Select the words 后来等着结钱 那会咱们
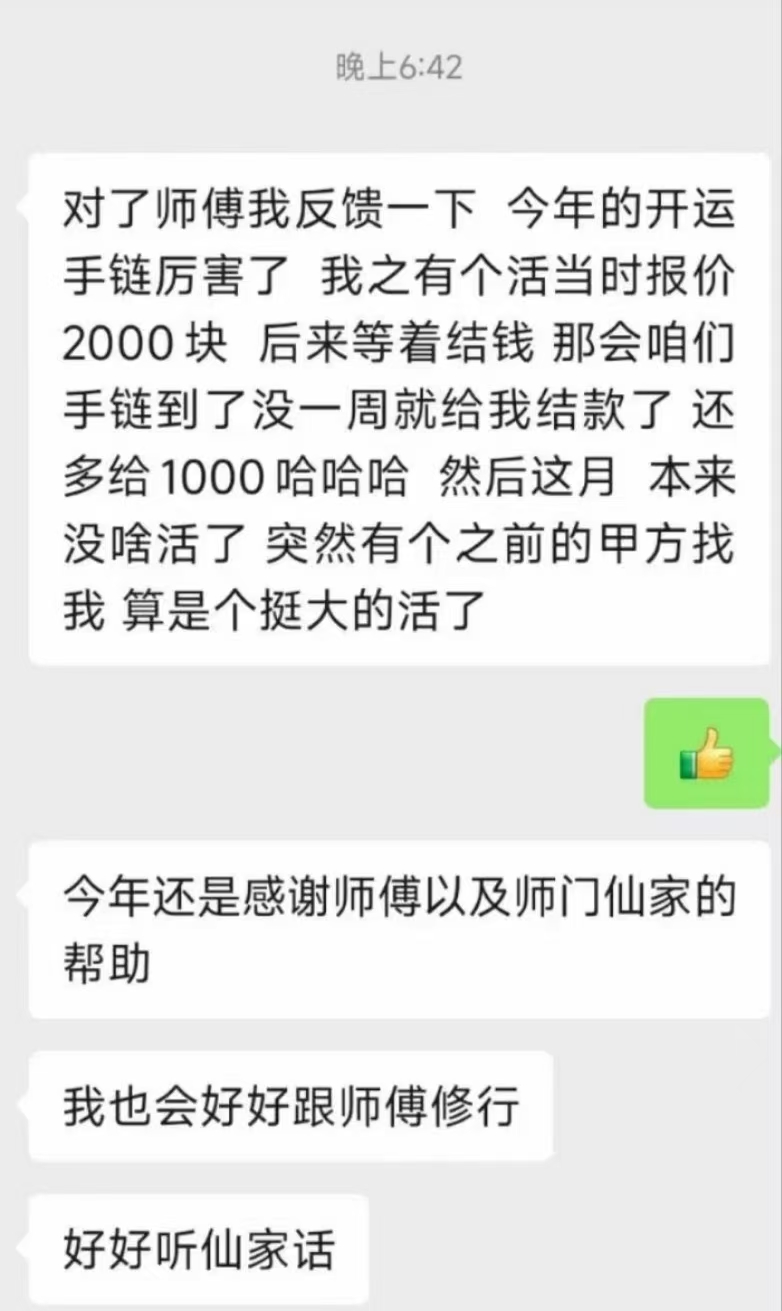Screen dimensions: 782x1311 tap(480, 343)
